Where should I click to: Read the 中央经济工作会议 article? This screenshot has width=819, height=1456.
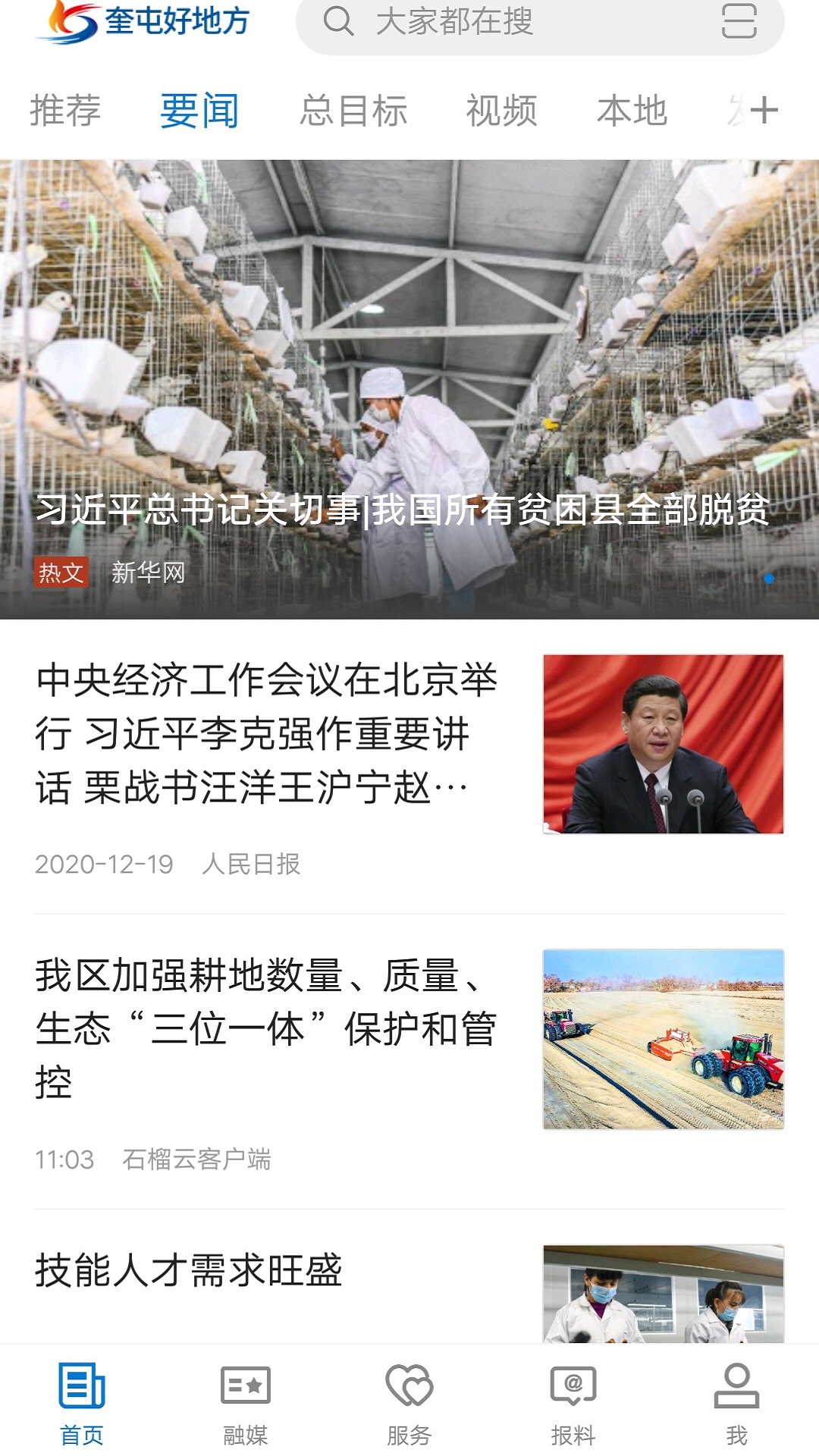[x=265, y=733]
